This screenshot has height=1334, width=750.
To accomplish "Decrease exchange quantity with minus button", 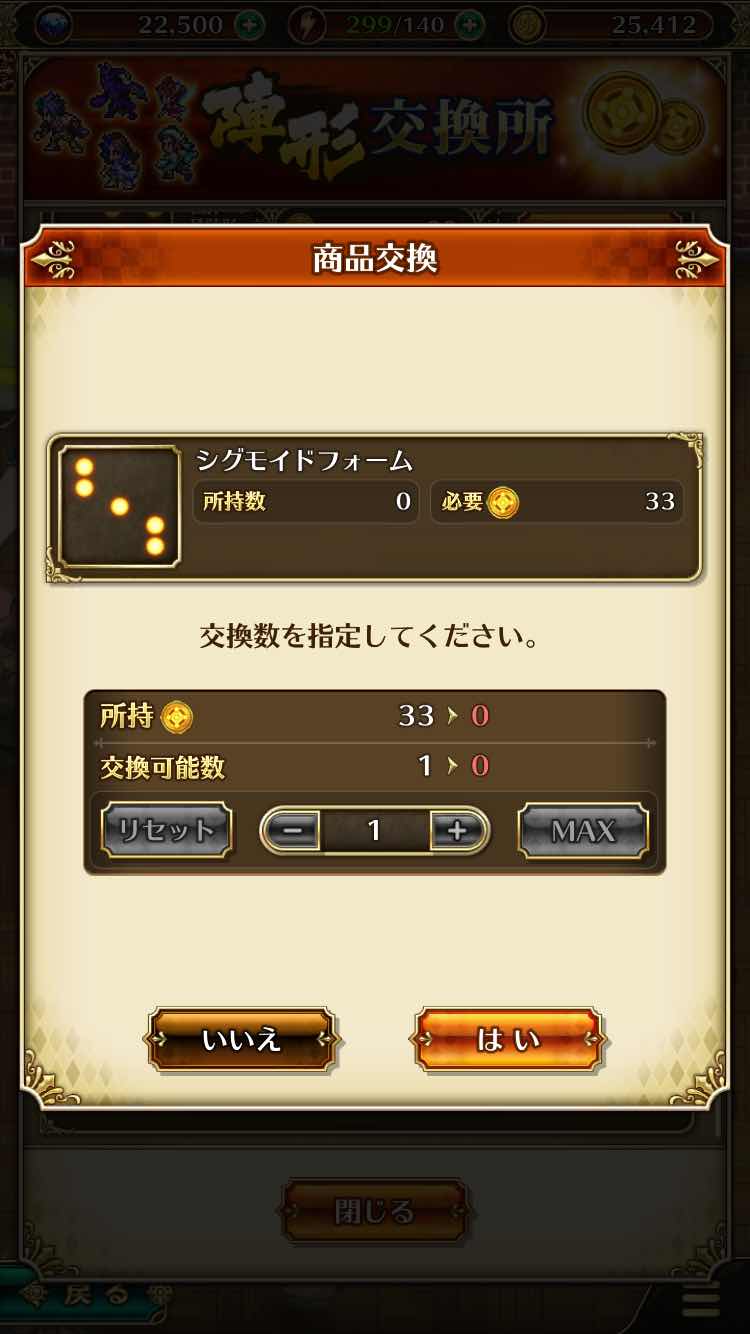I will (x=292, y=831).
